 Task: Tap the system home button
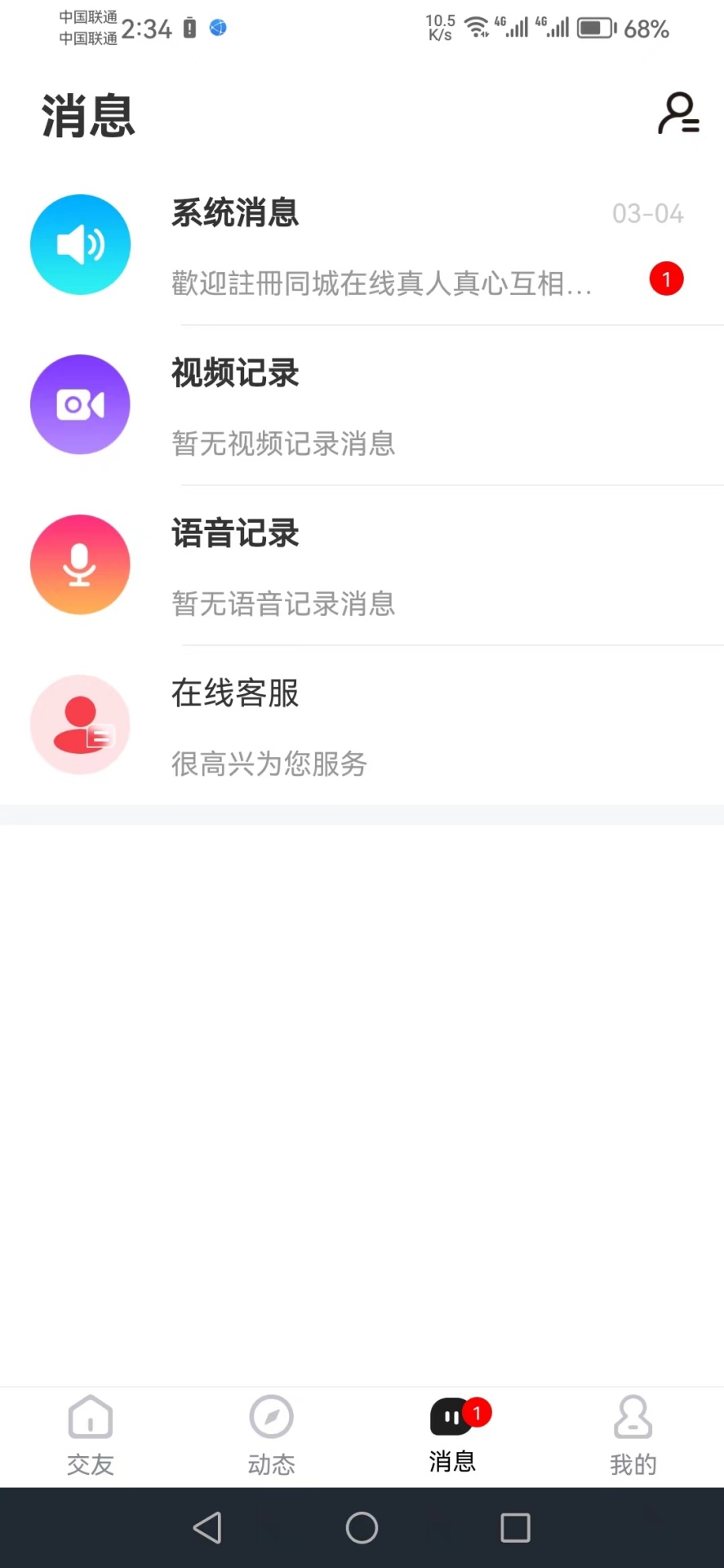(362, 1527)
